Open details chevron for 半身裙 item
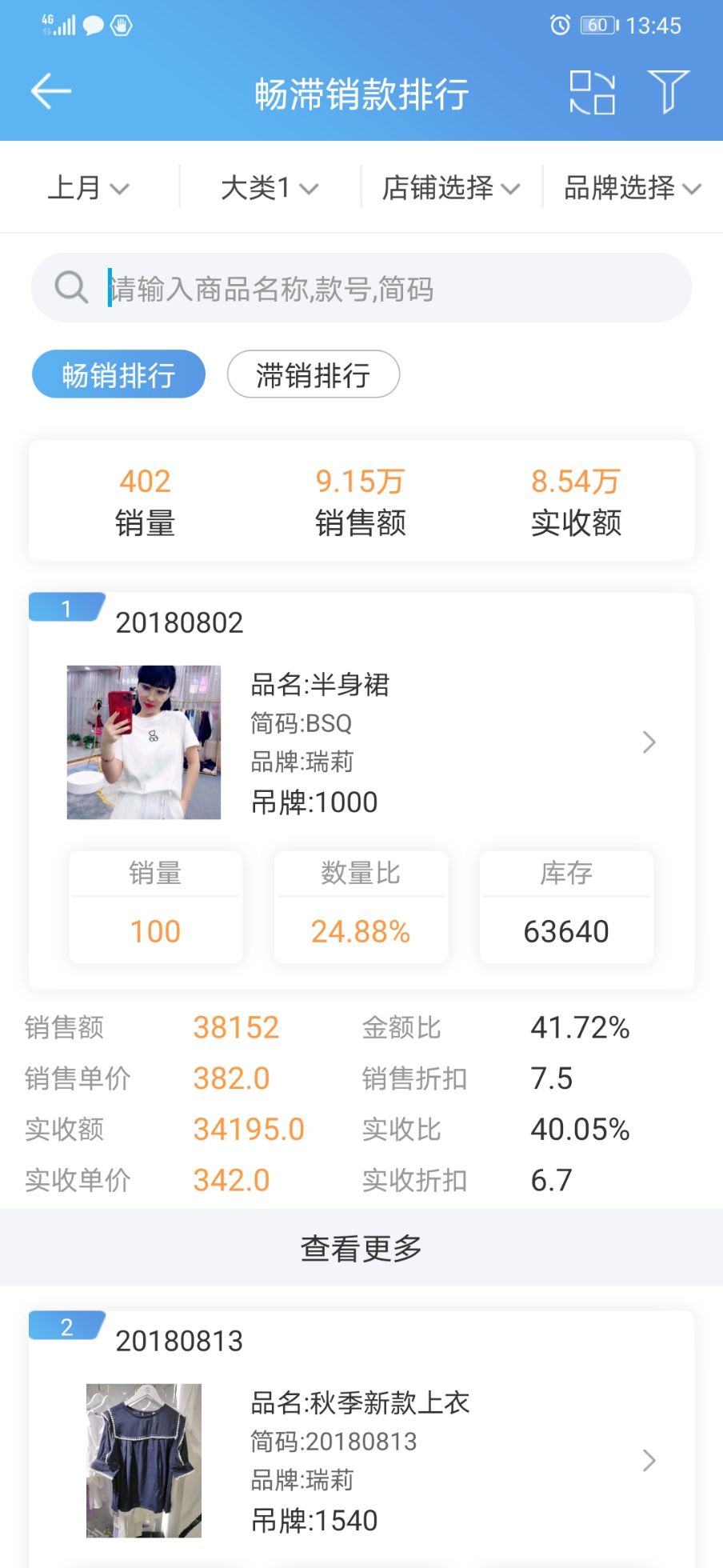The image size is (723, 1568). click(649, 742)
